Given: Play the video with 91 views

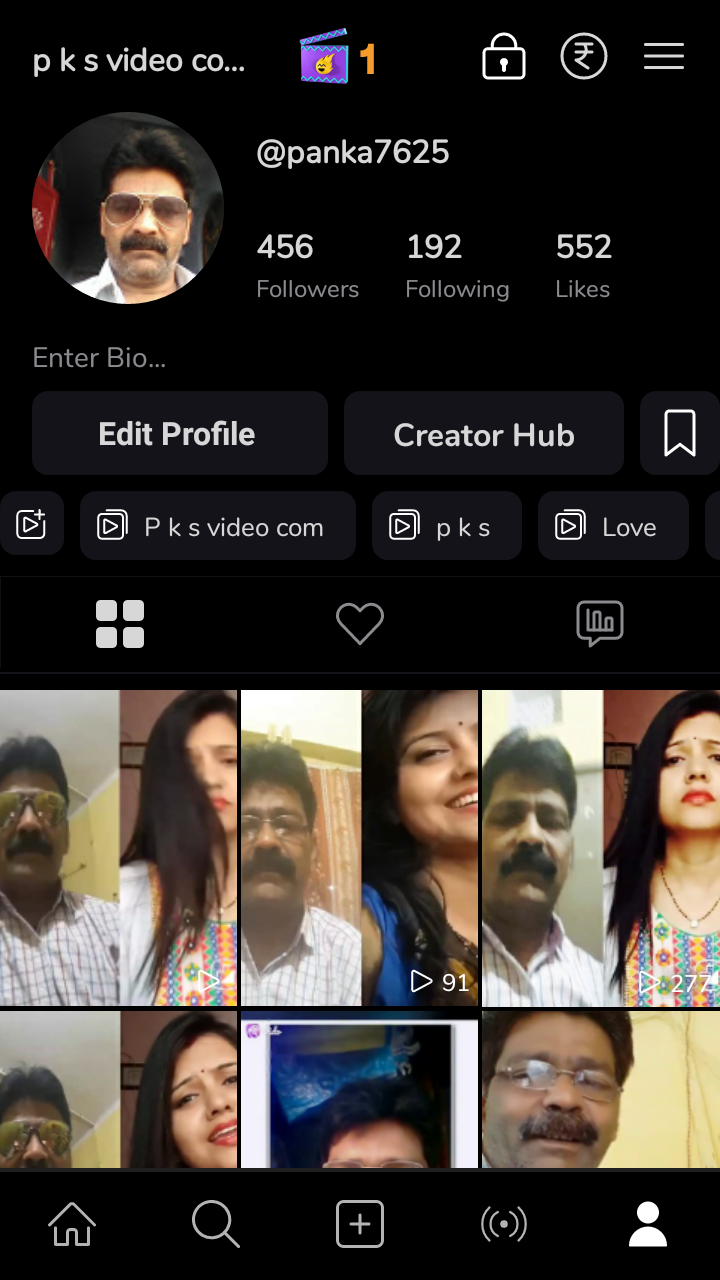Looking at the screenshot, I should click(359, 848).
